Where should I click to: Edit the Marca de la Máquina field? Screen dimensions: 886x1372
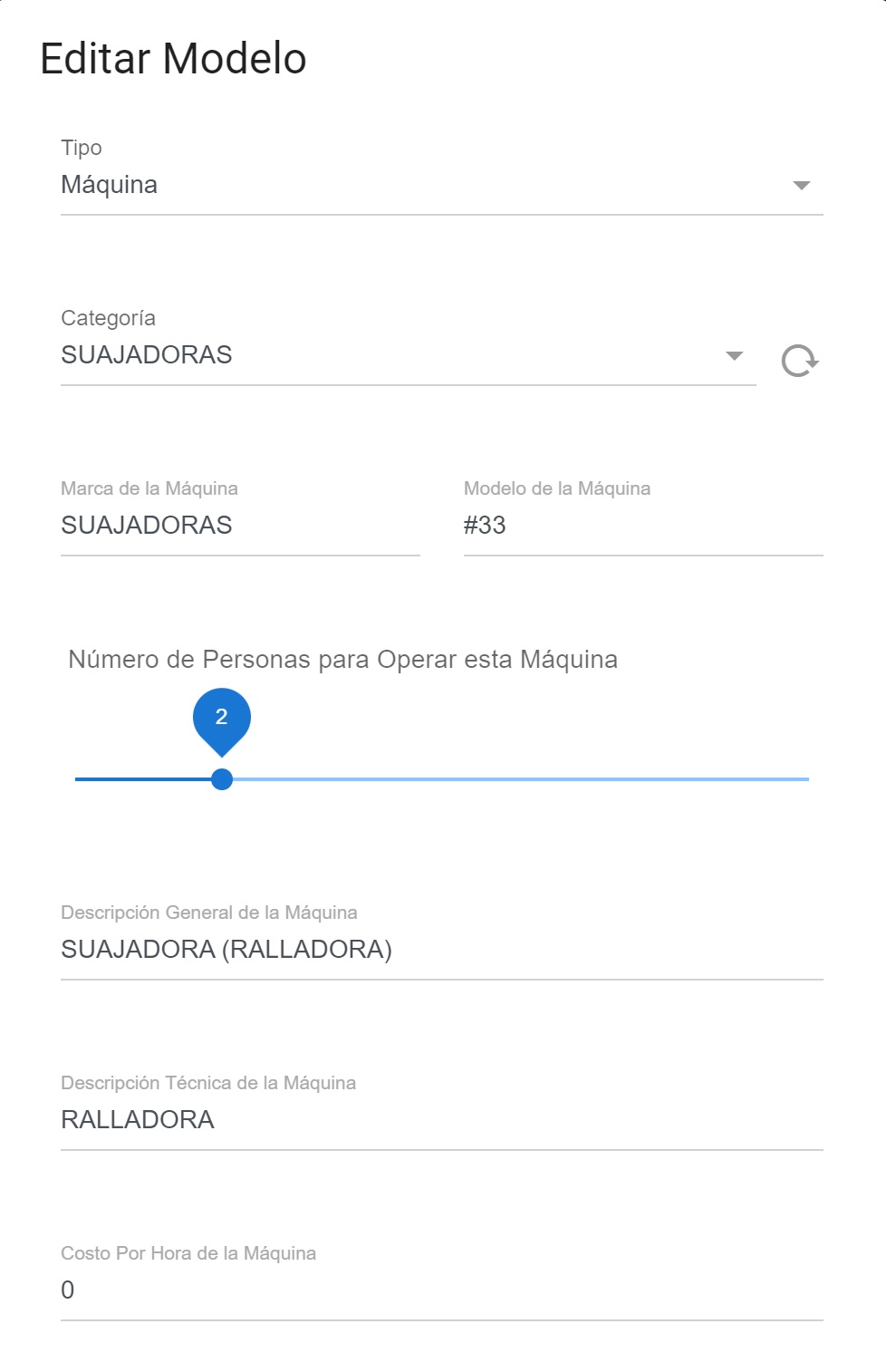[x=240, y=526]
